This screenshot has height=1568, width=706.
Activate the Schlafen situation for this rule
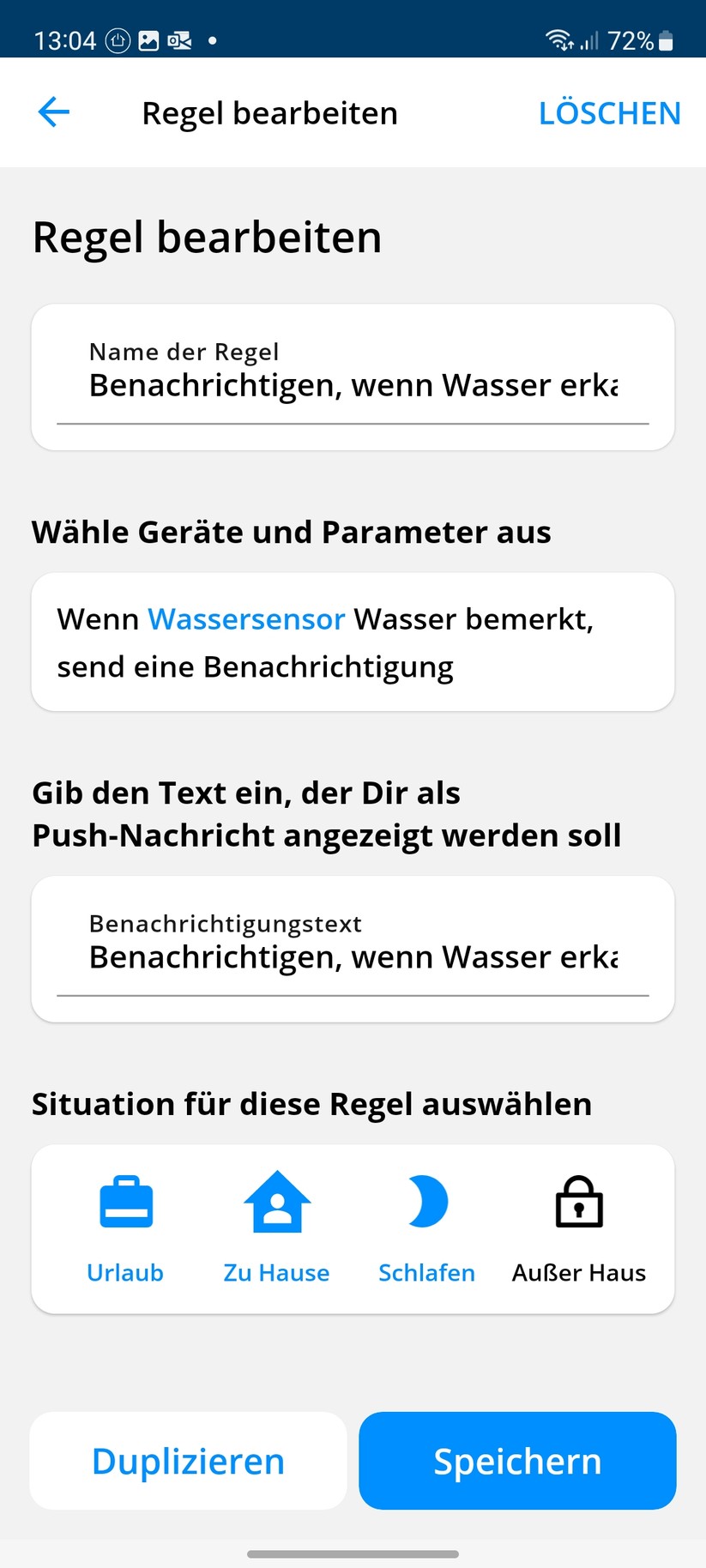tap(426, 1227)
